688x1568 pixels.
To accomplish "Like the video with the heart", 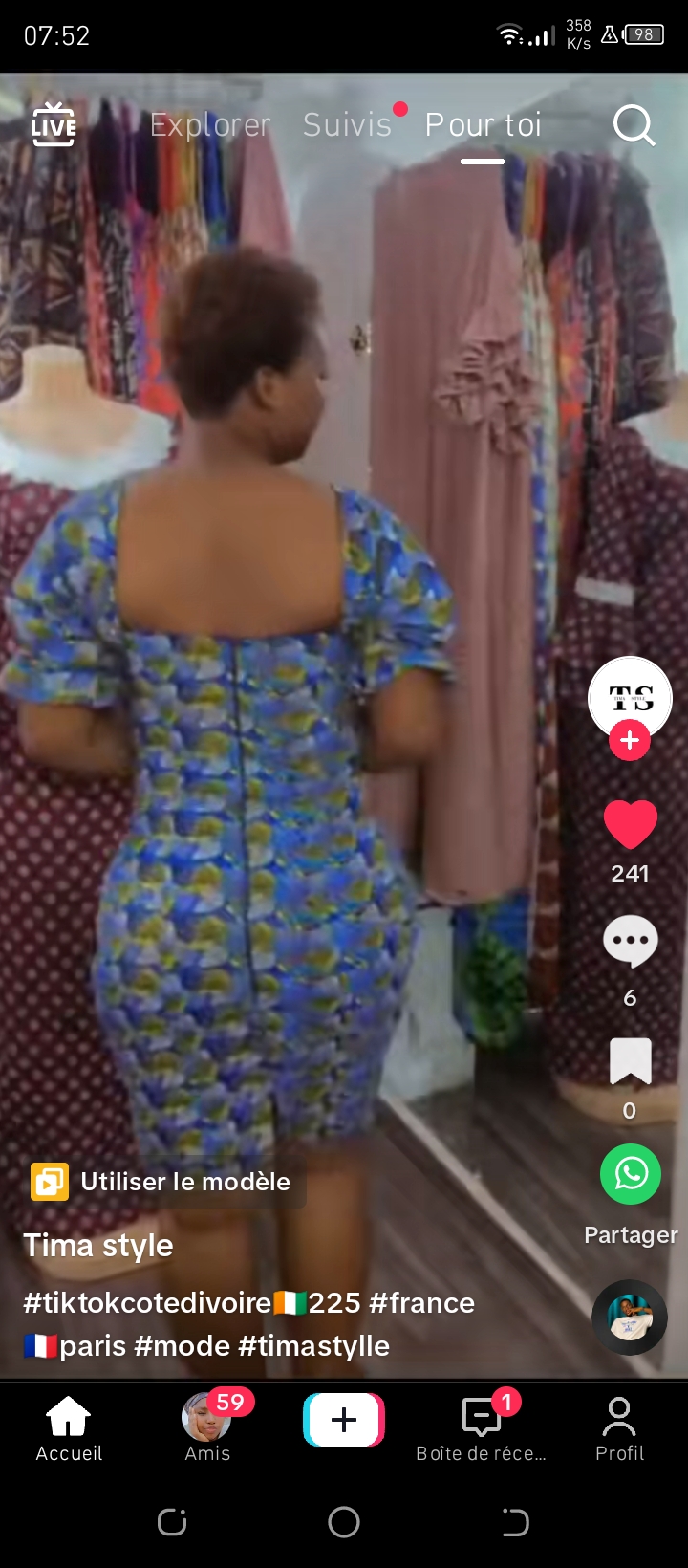I will click(631, 824).
